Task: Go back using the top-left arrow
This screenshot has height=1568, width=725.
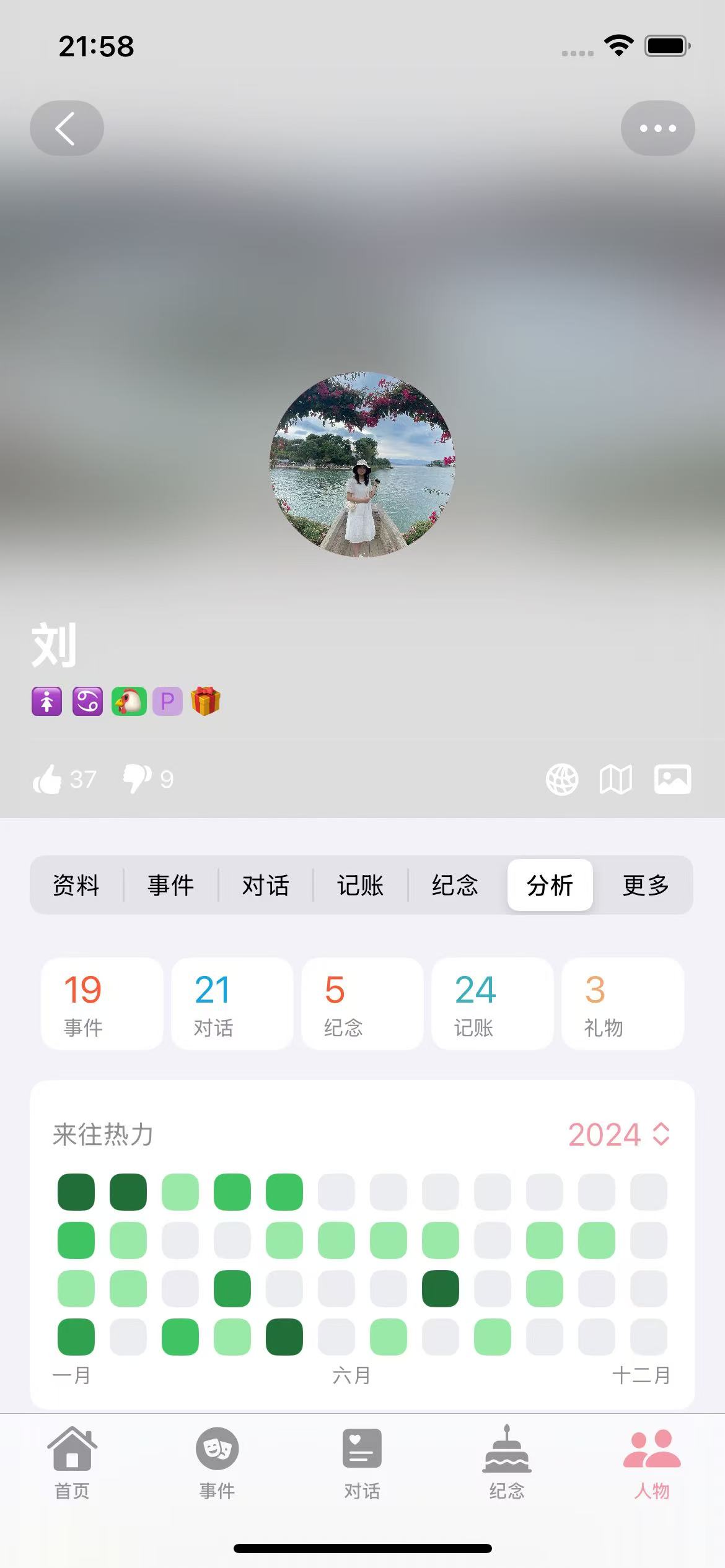Action: [x=66, y=128]
